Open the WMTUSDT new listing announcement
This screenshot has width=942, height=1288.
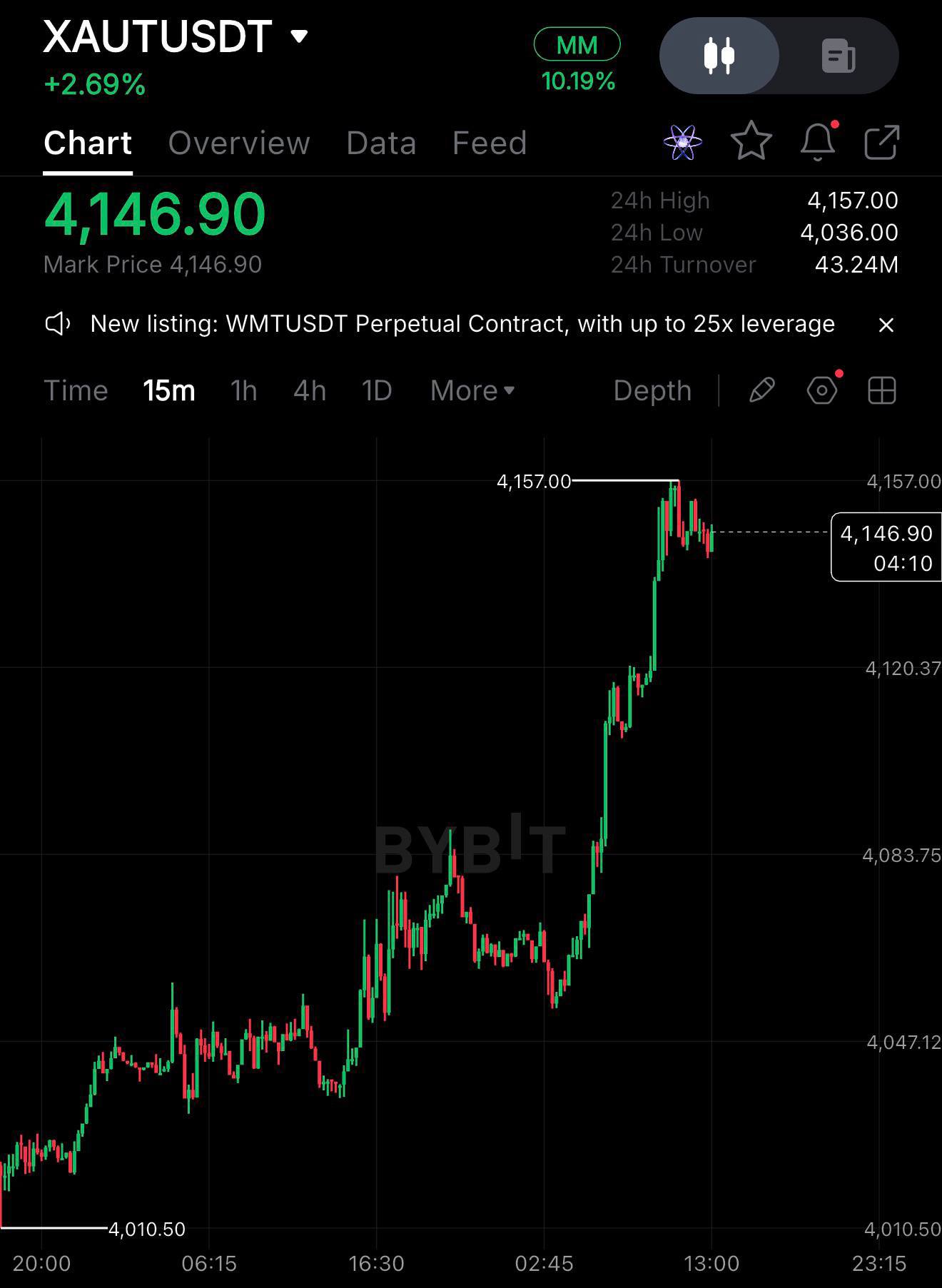[462, 324]
